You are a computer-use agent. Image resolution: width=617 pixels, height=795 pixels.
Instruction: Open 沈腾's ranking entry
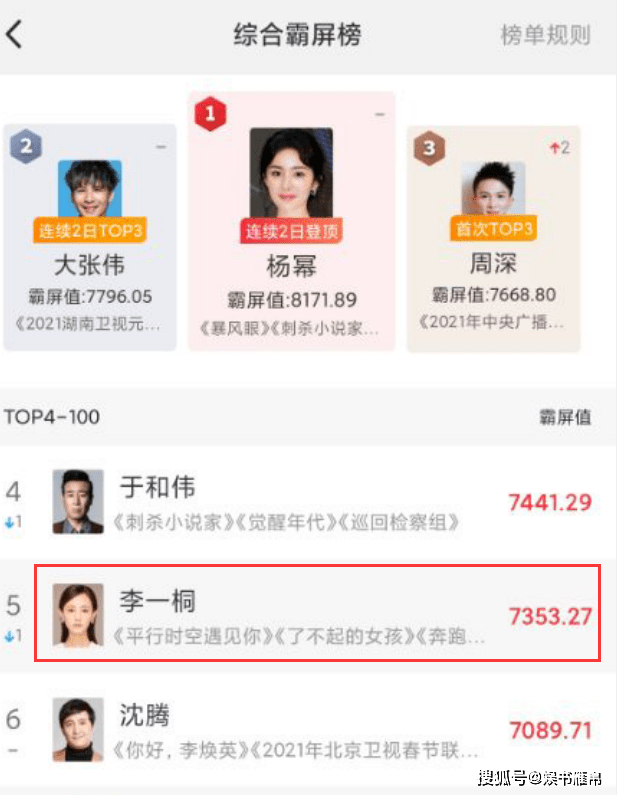[x=308, y=730]
